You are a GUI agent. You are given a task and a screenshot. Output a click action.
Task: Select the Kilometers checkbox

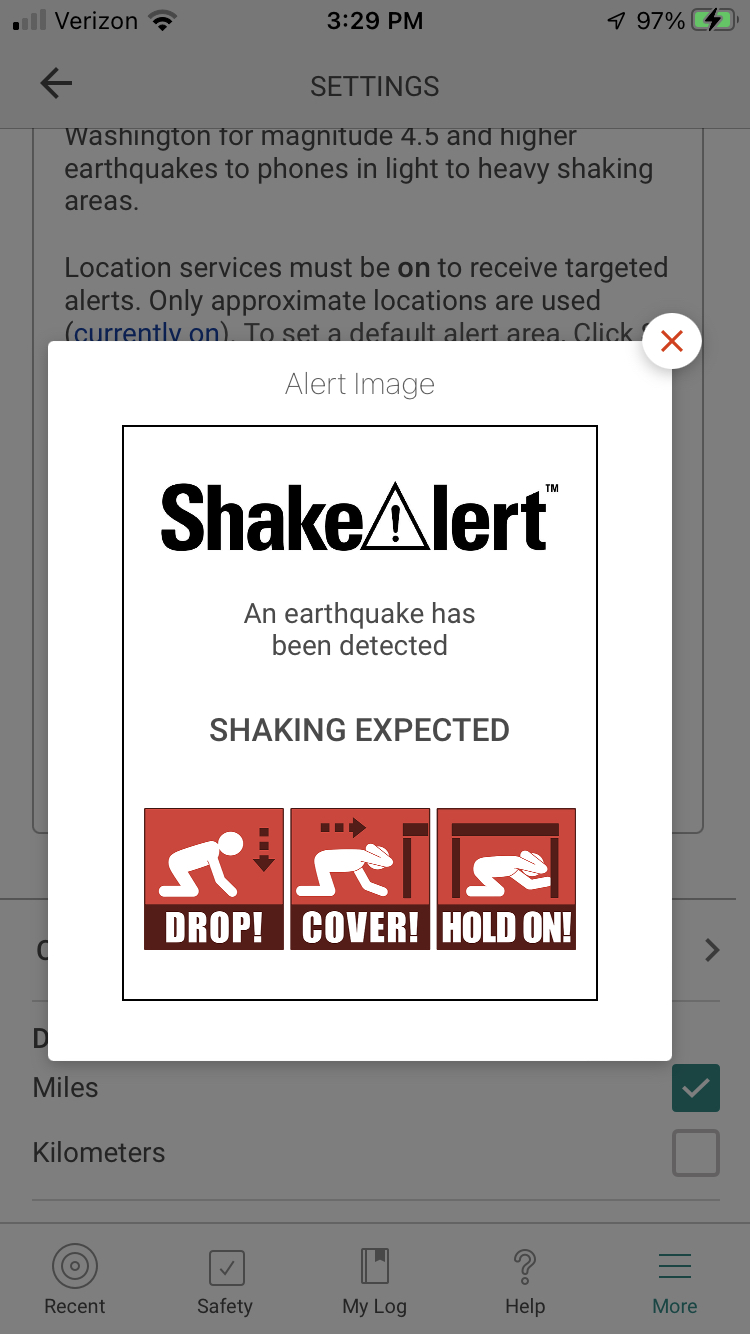[x=696, y=1153]
